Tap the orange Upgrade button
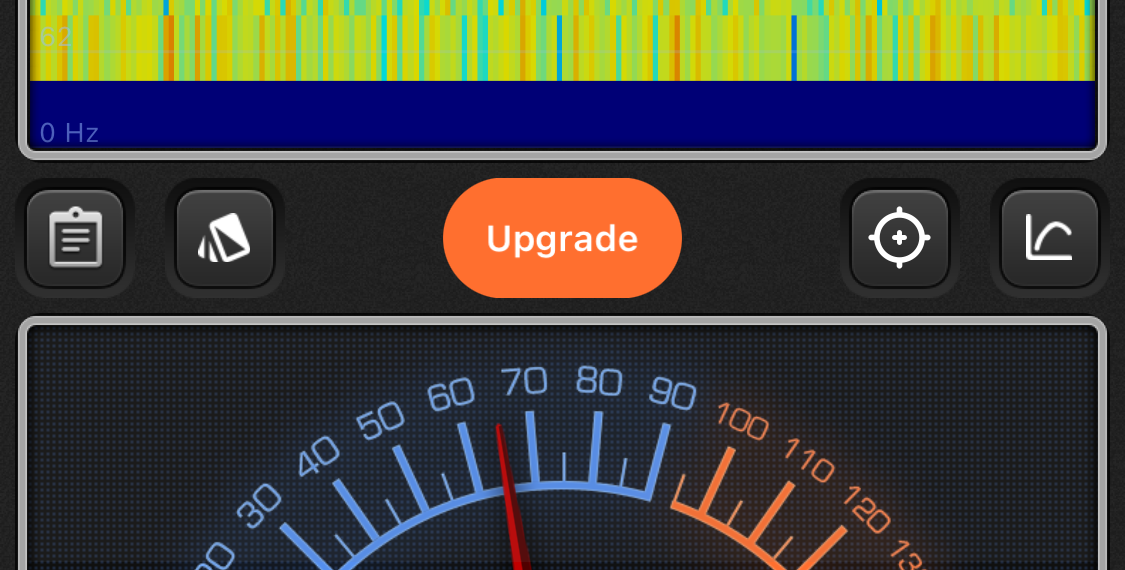Viewport: 1125px width, 570px height. click(562, 238)
